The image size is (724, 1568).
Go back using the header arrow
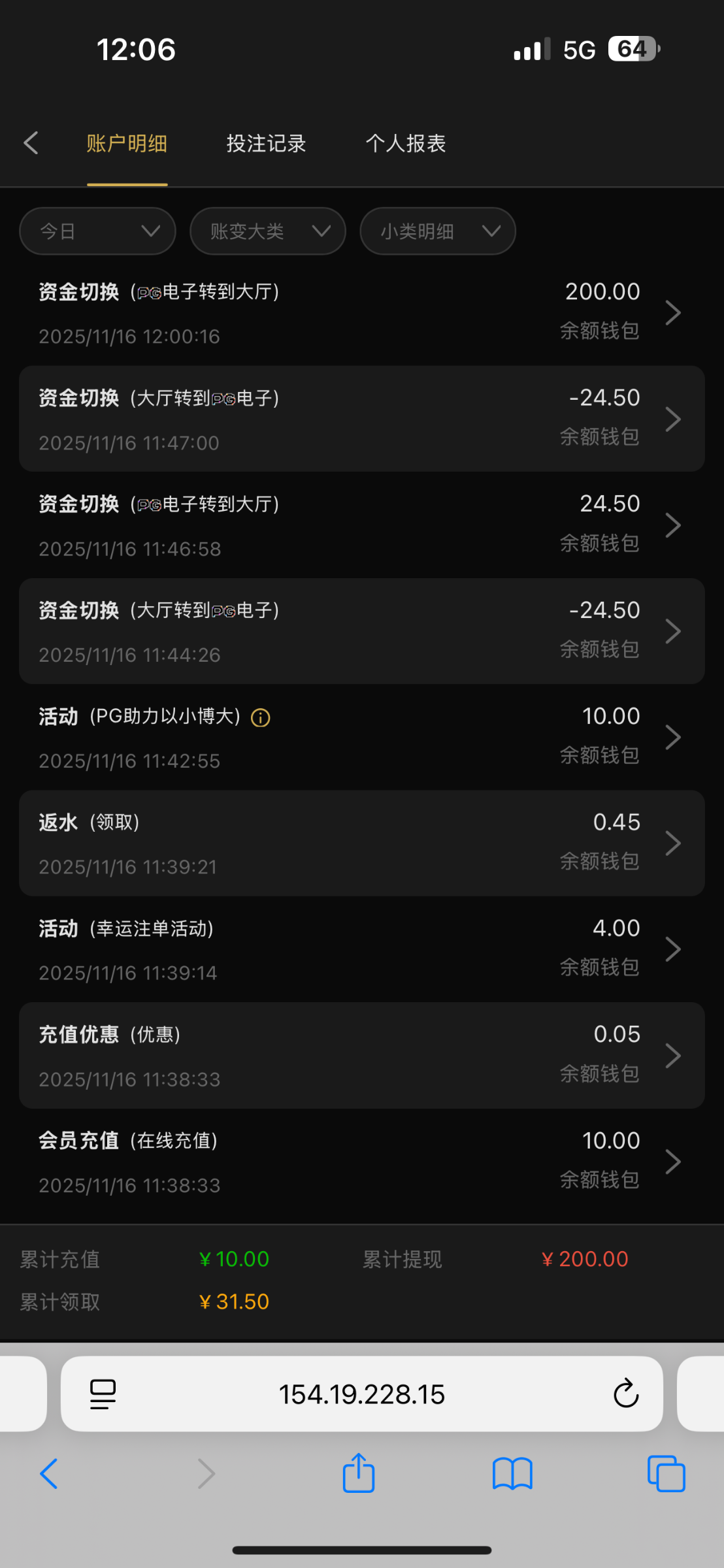coord(31,143)
